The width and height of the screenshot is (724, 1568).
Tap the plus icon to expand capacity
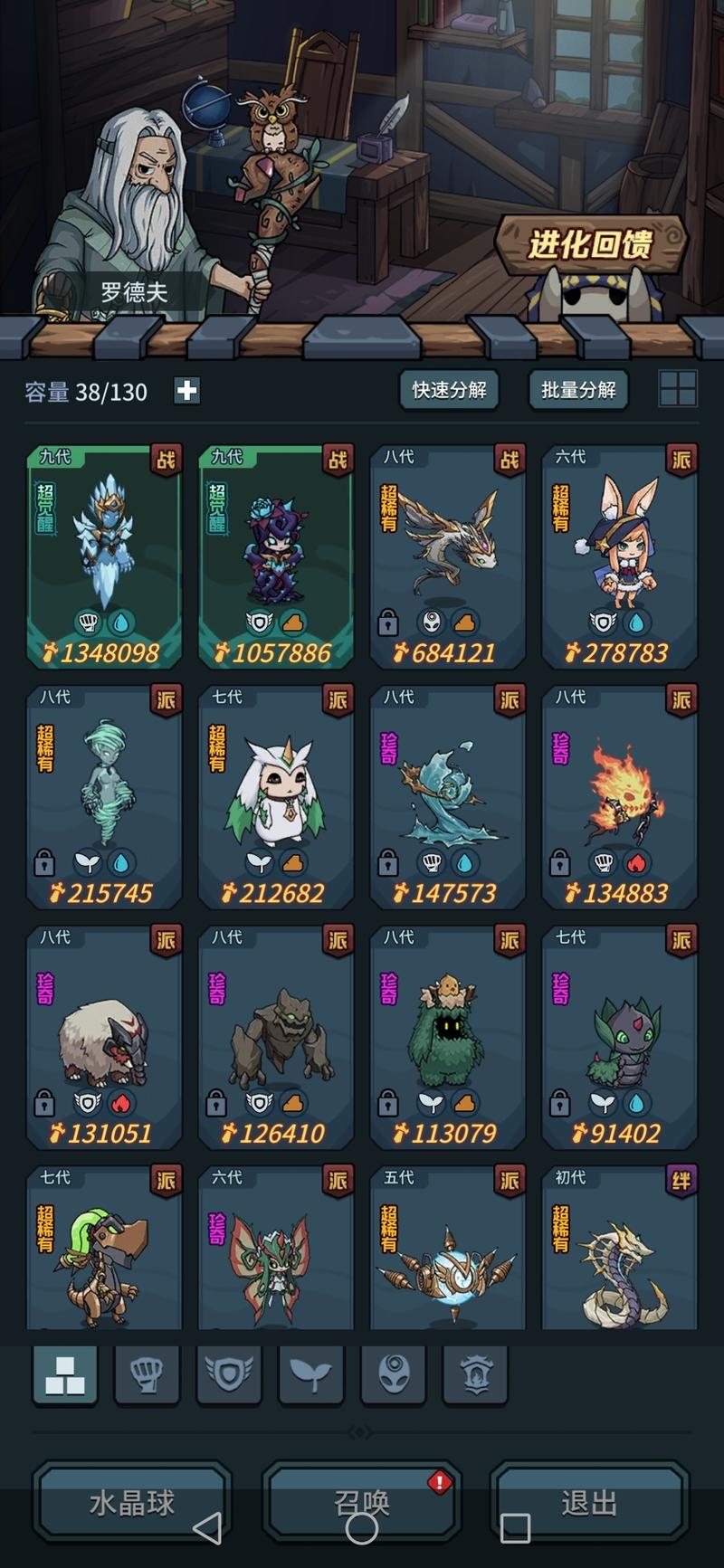click(186, 391)
